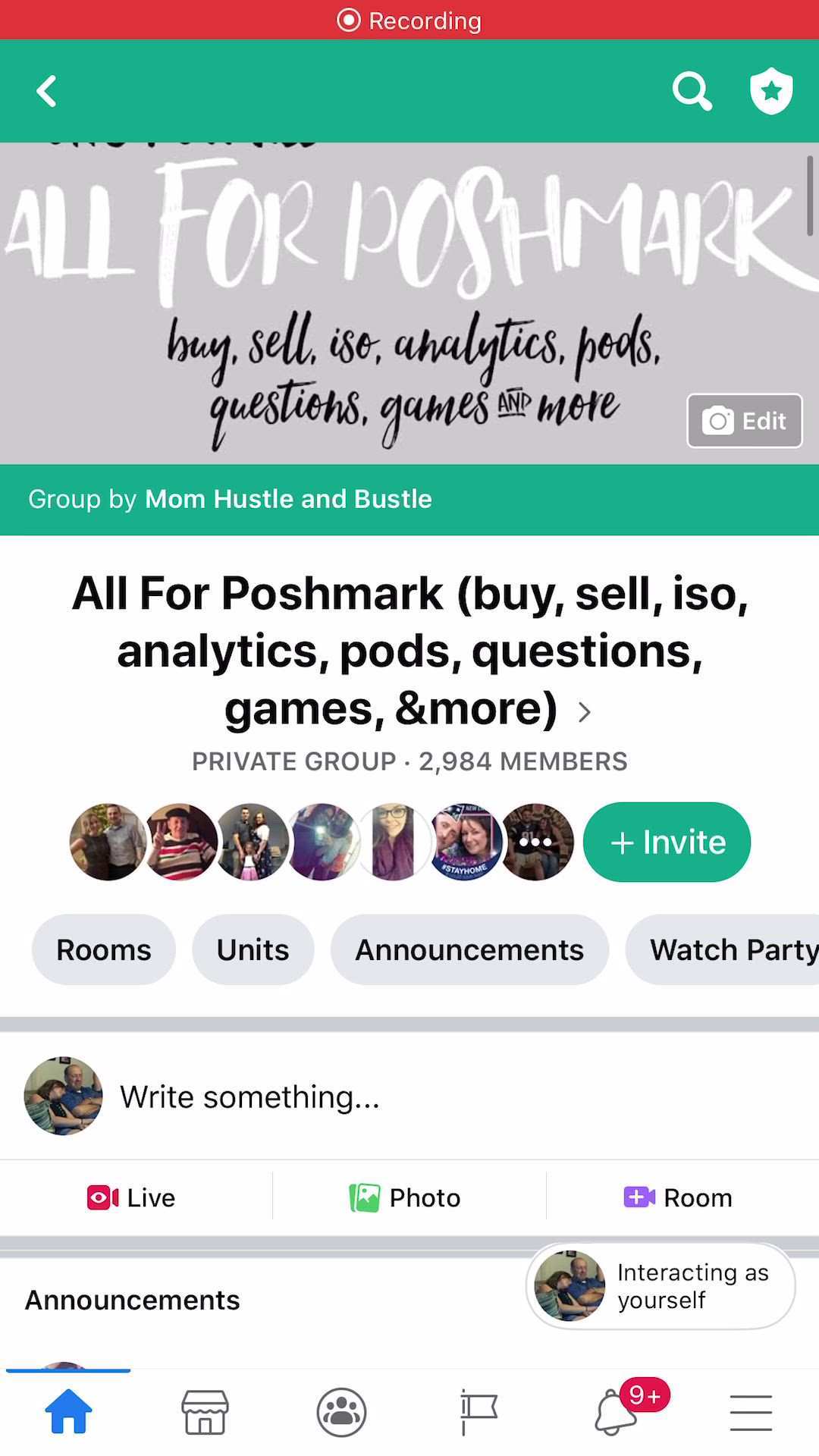The image size is (819, 1456).
Task: Go back using the top arrow
Action: (47, 92)
